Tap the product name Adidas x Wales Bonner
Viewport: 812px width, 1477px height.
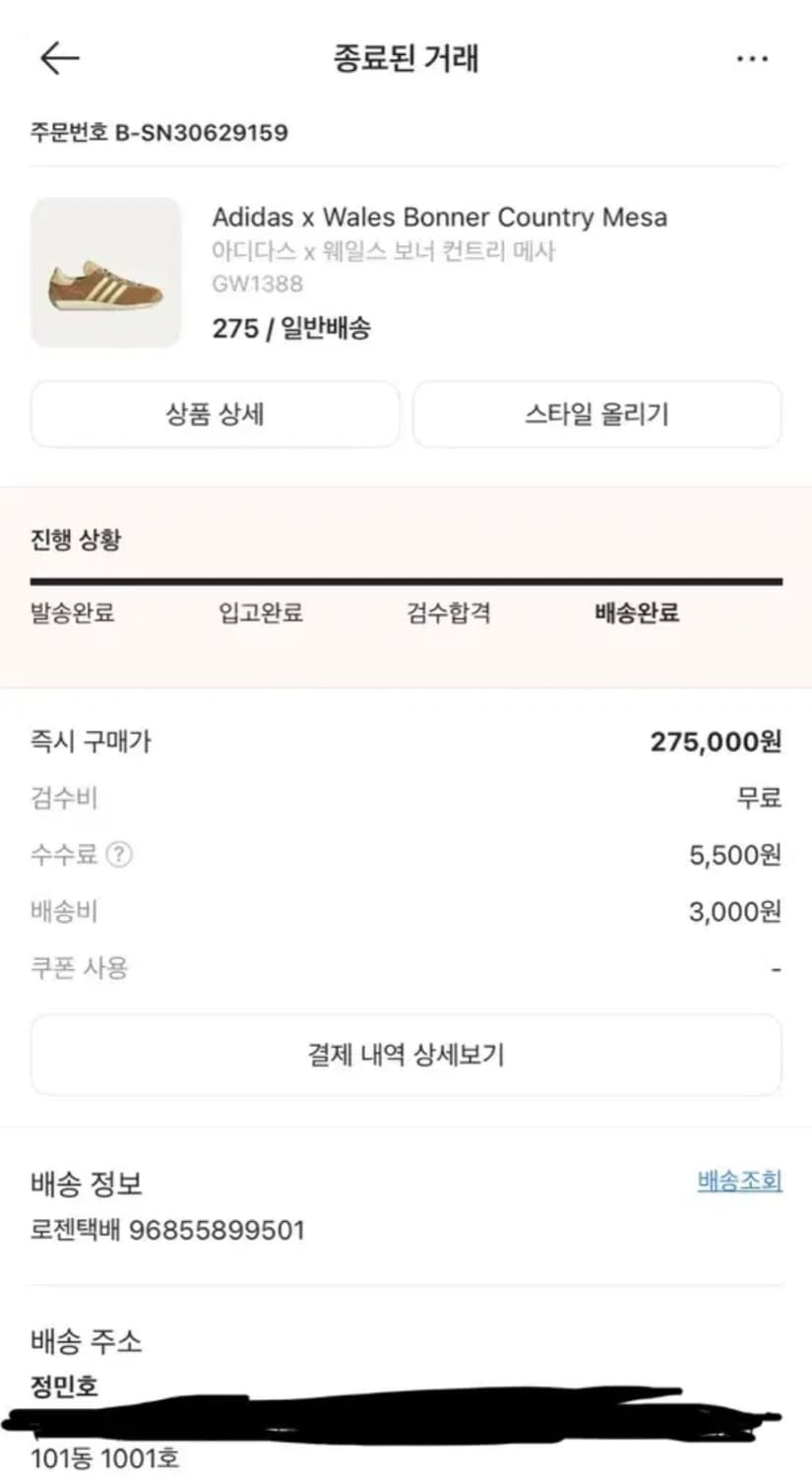(x=440, y=217)
